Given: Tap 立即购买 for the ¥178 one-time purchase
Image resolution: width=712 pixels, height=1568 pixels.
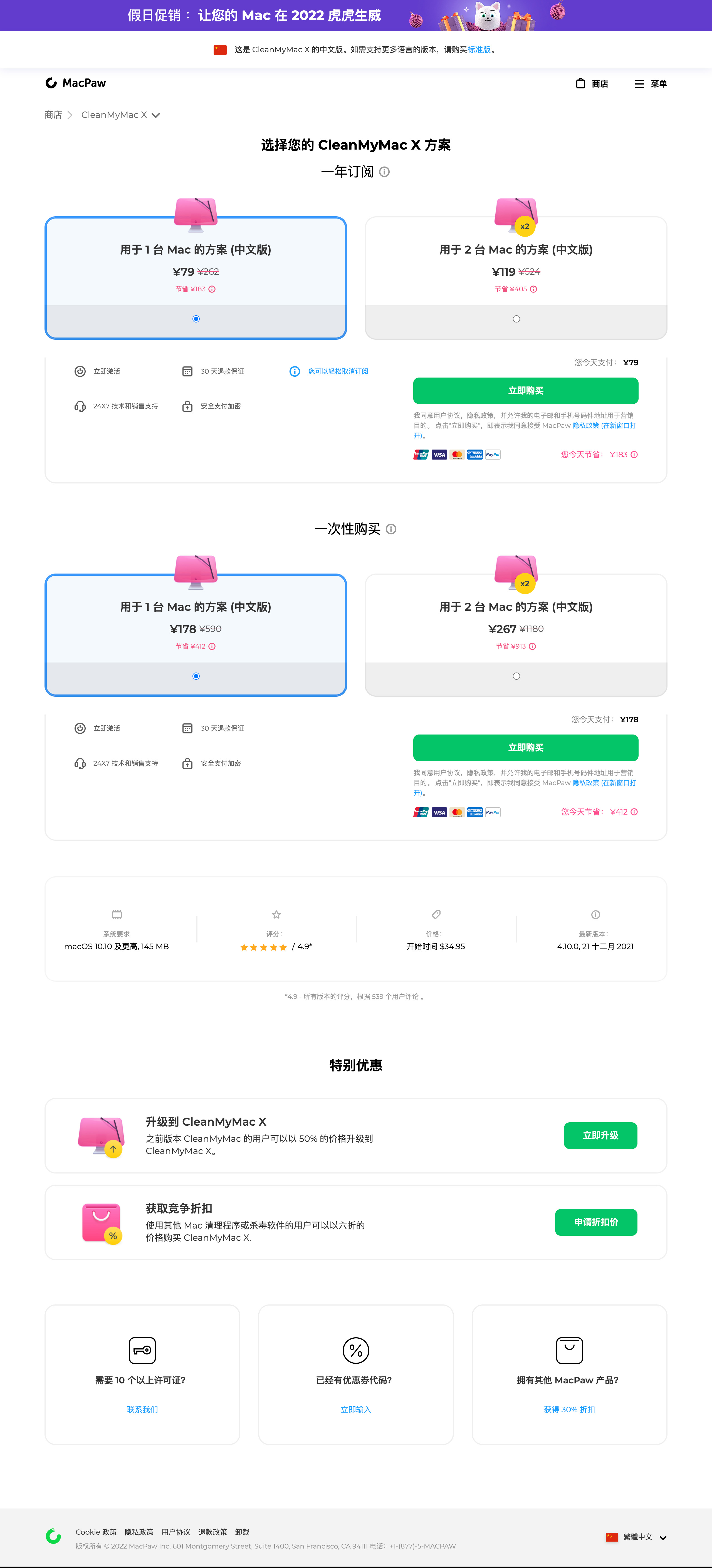Looking at the screenshot, I should 526,748.
